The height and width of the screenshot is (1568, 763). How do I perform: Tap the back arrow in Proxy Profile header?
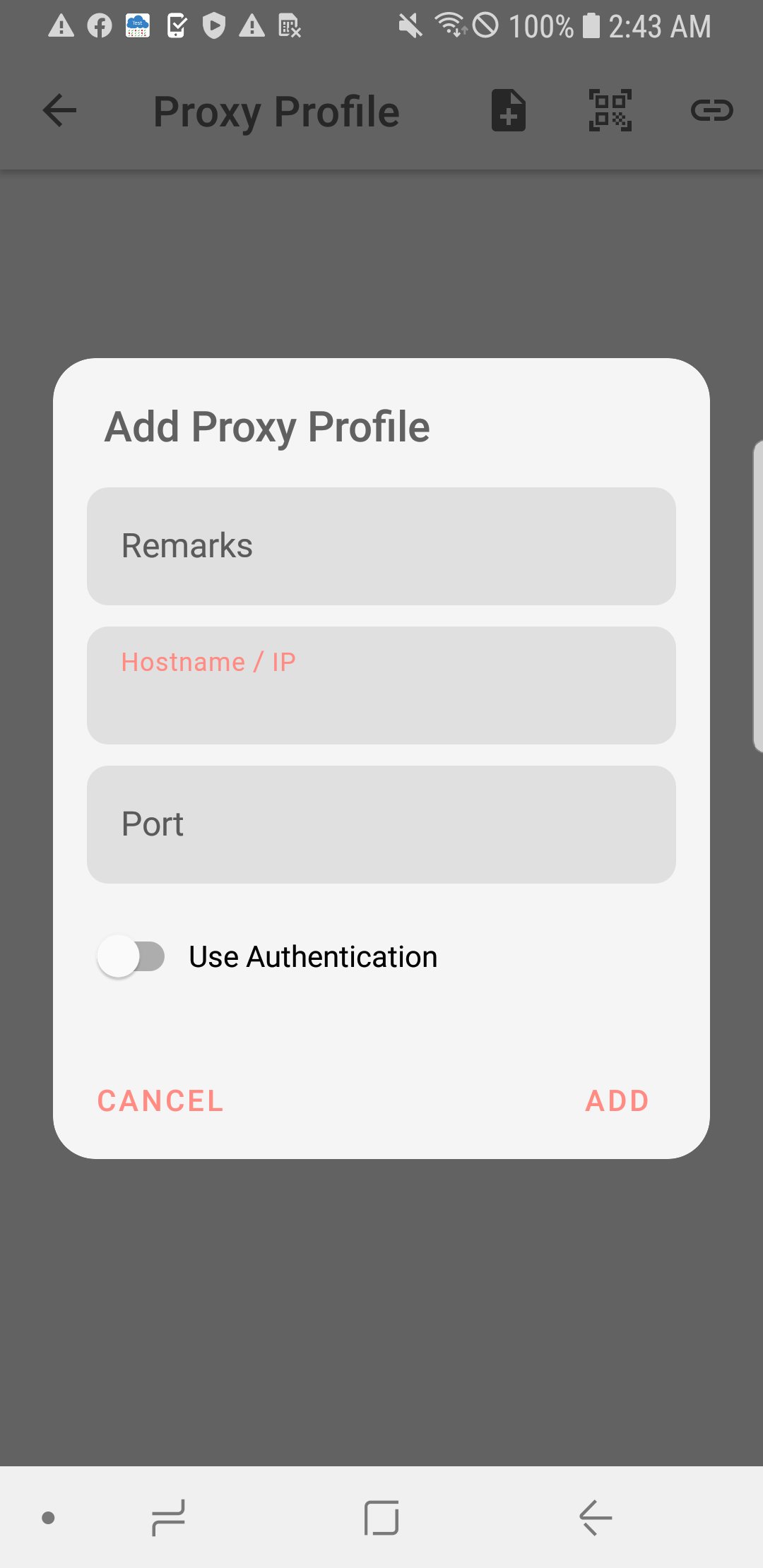coord(59,110)
